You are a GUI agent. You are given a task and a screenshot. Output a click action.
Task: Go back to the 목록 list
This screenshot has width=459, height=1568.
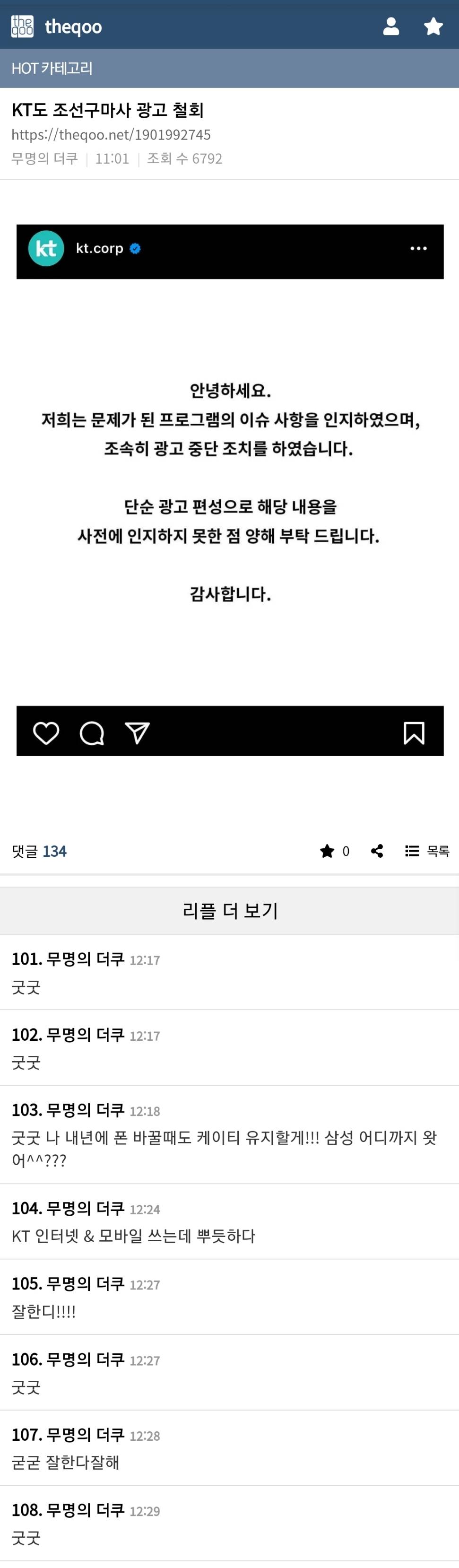[427, 851]
